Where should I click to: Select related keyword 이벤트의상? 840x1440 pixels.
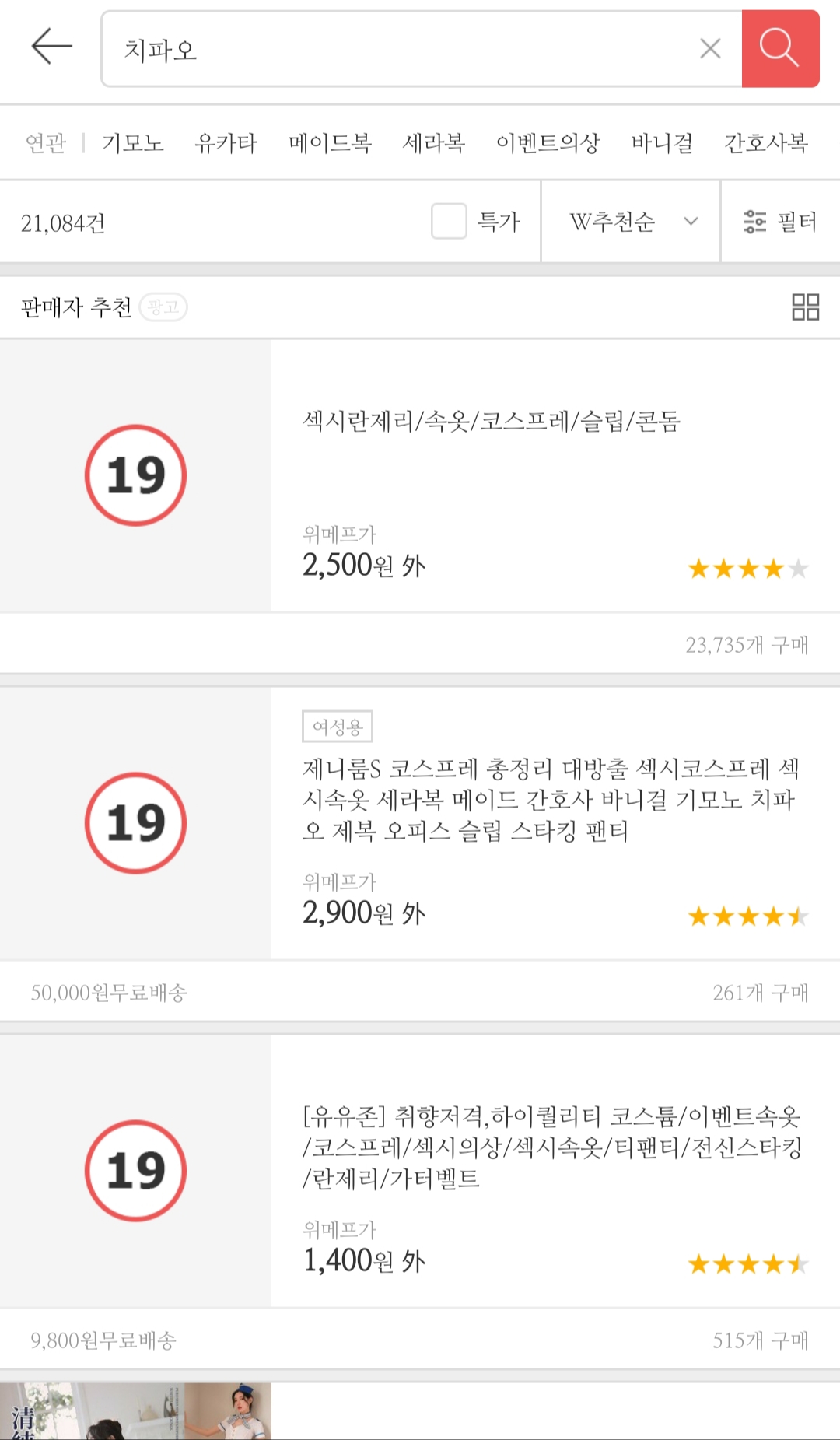click(x=548, y=143)
